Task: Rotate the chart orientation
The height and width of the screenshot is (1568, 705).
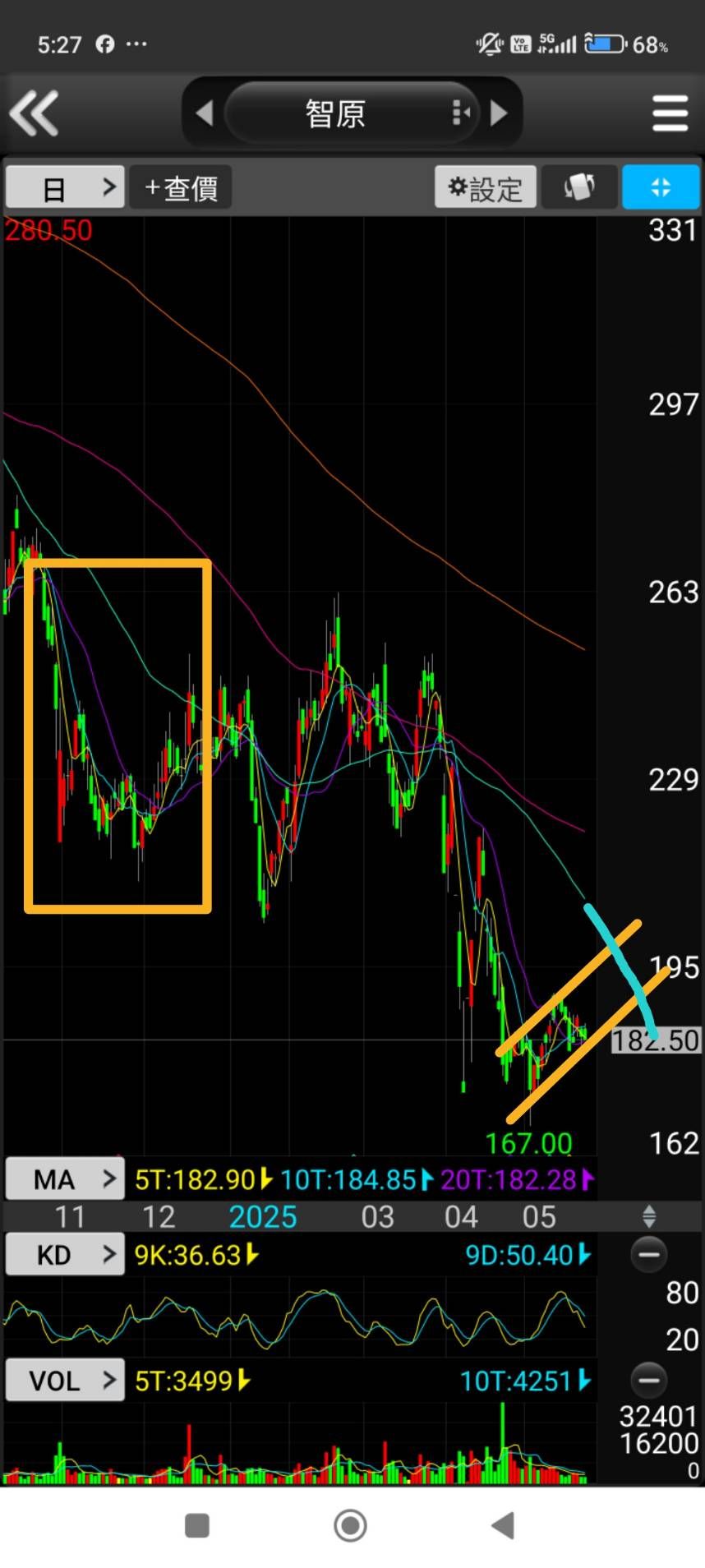Action: (x=579, y=188)
